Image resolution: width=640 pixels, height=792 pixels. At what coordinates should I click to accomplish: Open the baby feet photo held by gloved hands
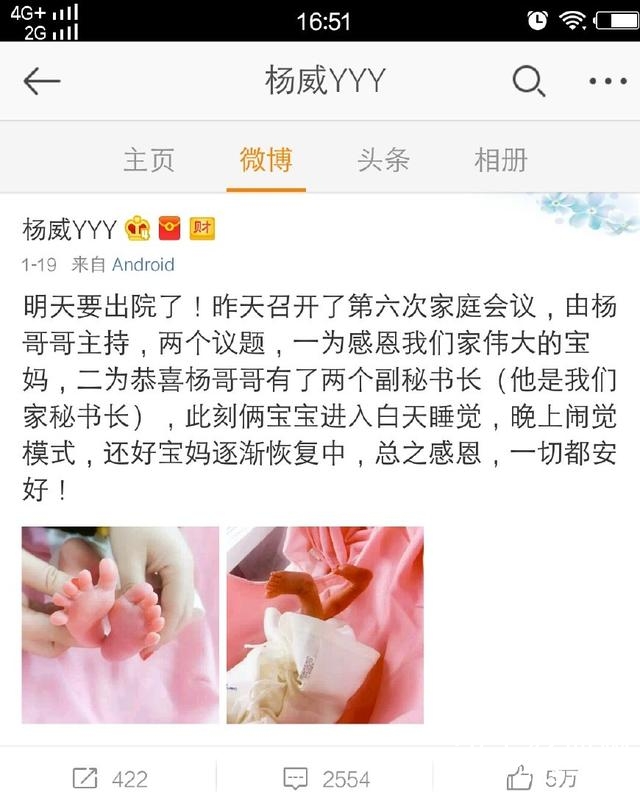point(121,625)
